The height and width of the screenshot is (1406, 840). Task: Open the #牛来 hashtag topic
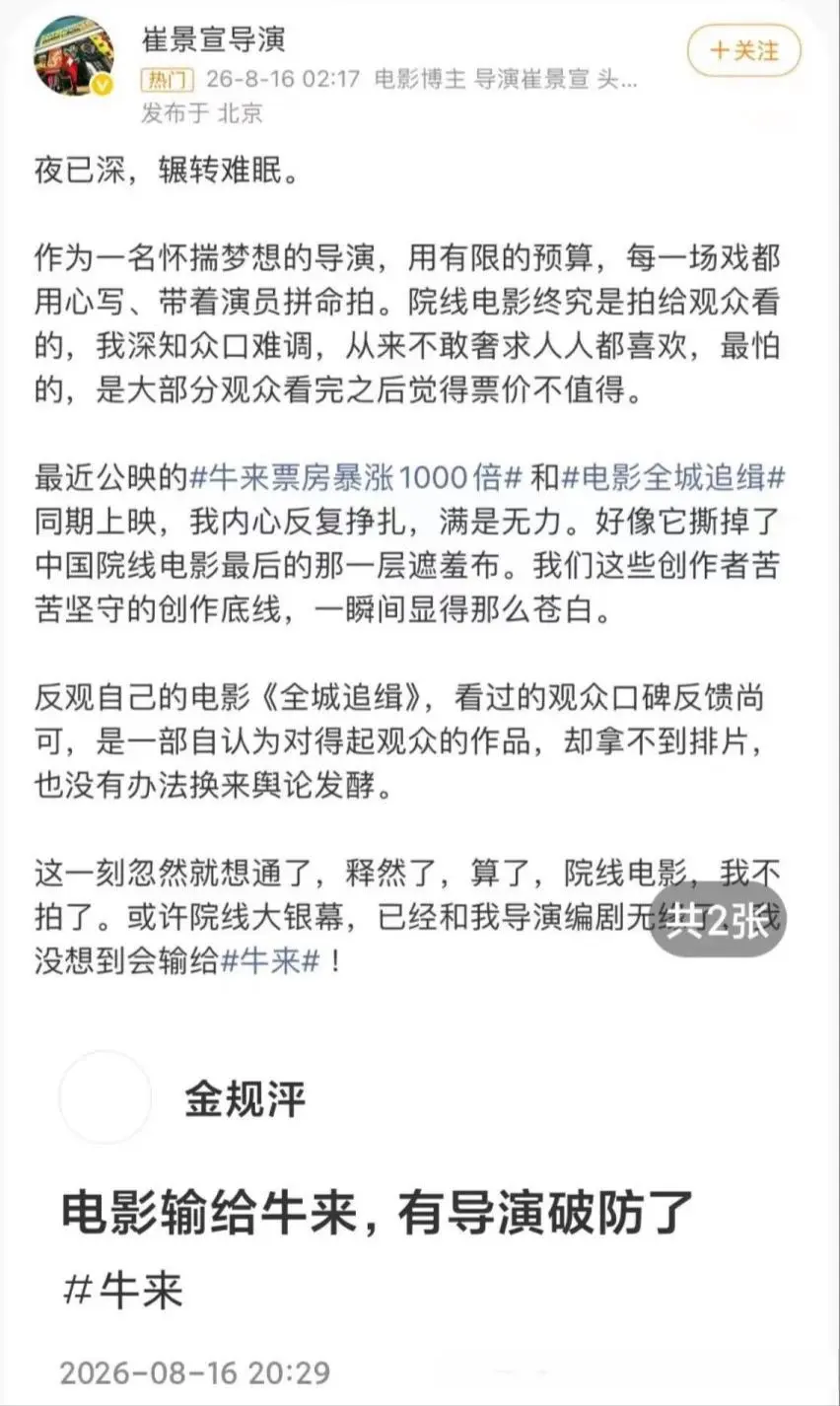coord(123,1290)
